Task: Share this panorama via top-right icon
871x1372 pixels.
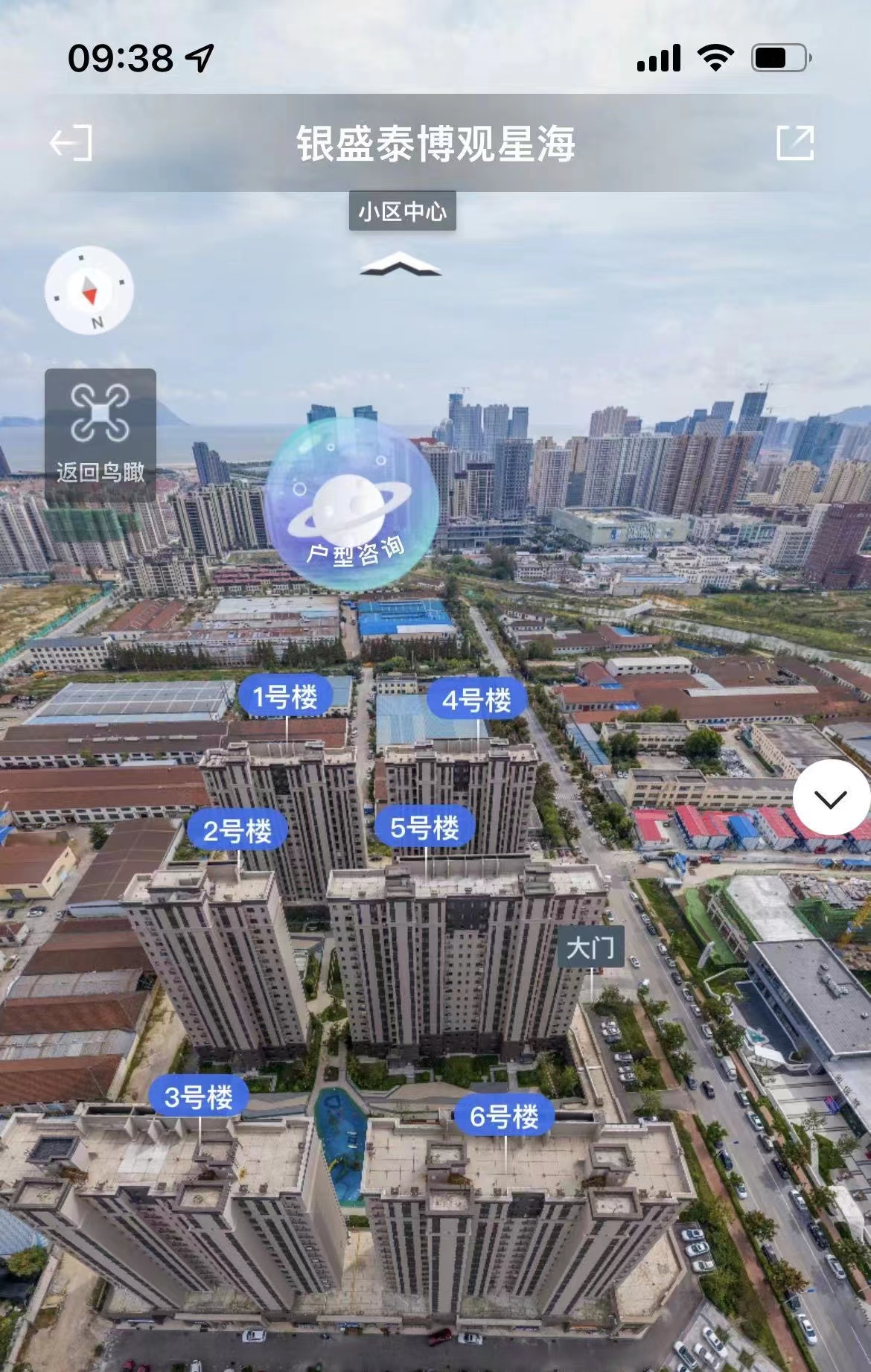Action: [794, 142]
